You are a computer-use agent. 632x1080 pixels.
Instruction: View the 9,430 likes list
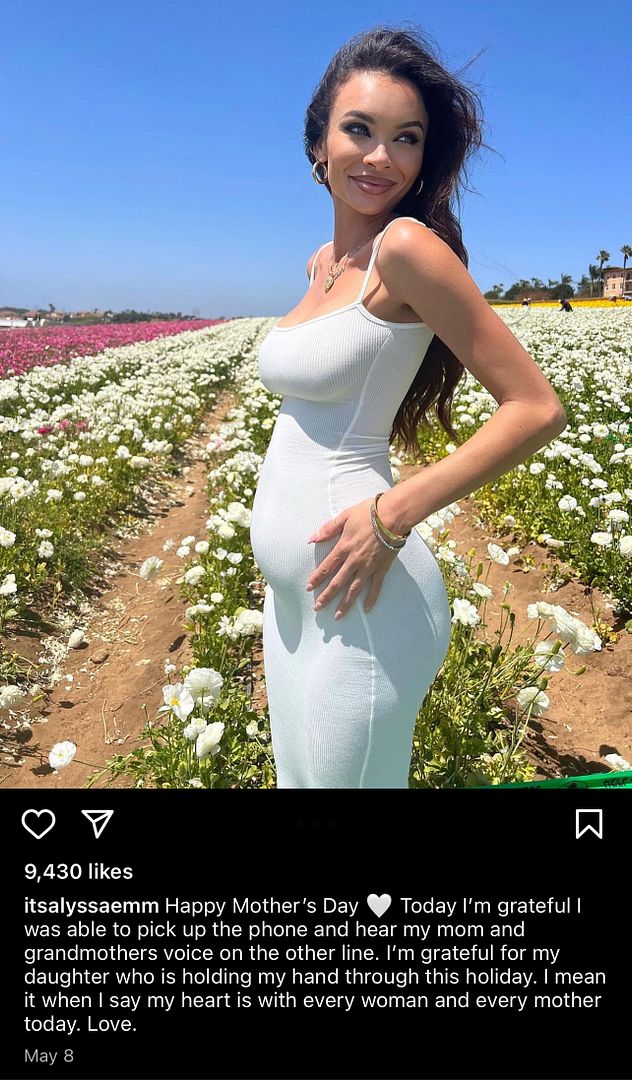[x=78, y=871]
